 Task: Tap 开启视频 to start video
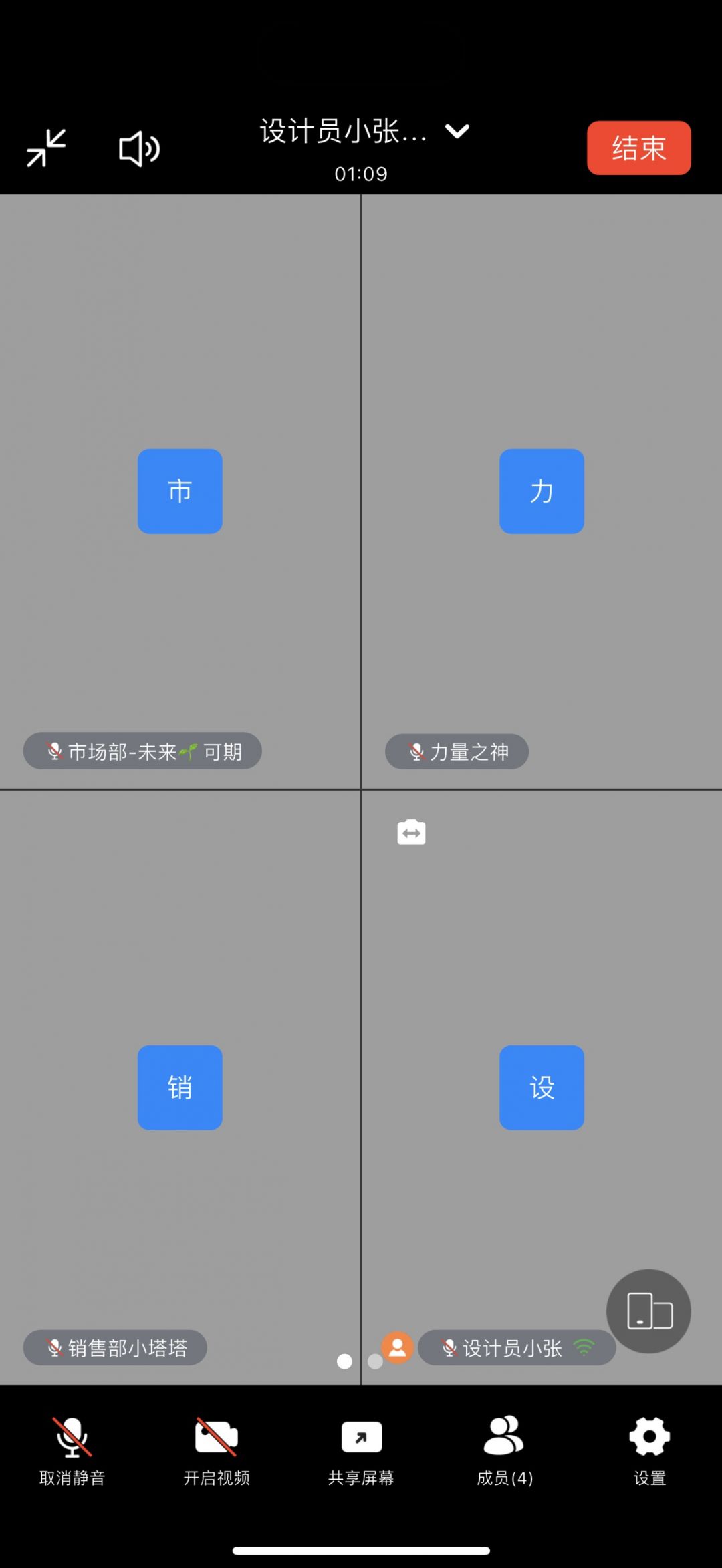(217, 1449)
